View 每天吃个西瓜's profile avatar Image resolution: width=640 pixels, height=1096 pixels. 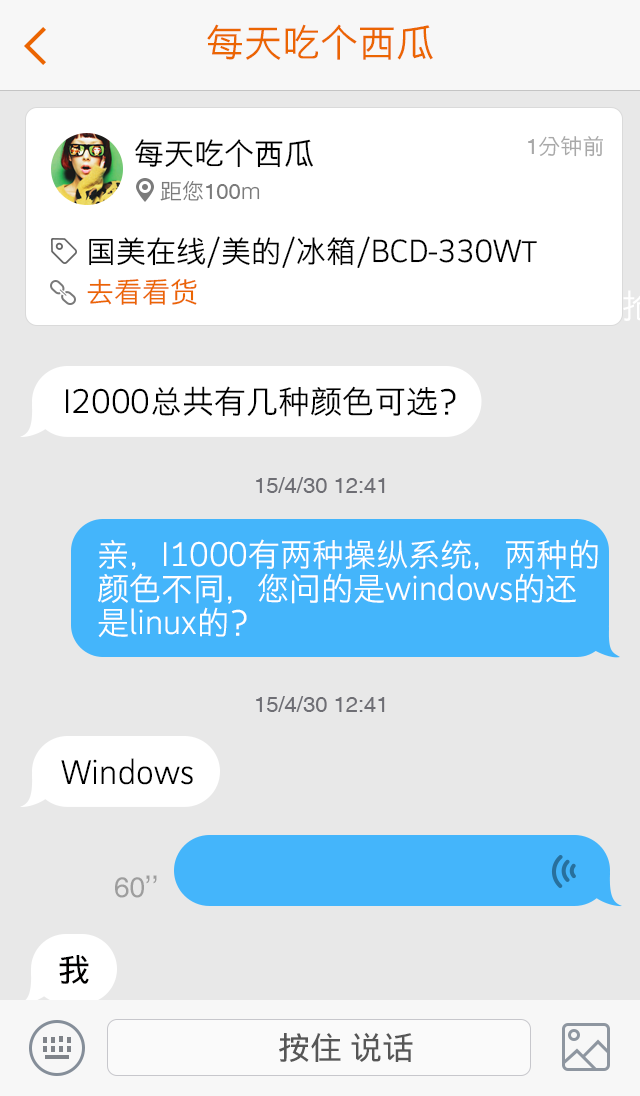pos(87,168)
